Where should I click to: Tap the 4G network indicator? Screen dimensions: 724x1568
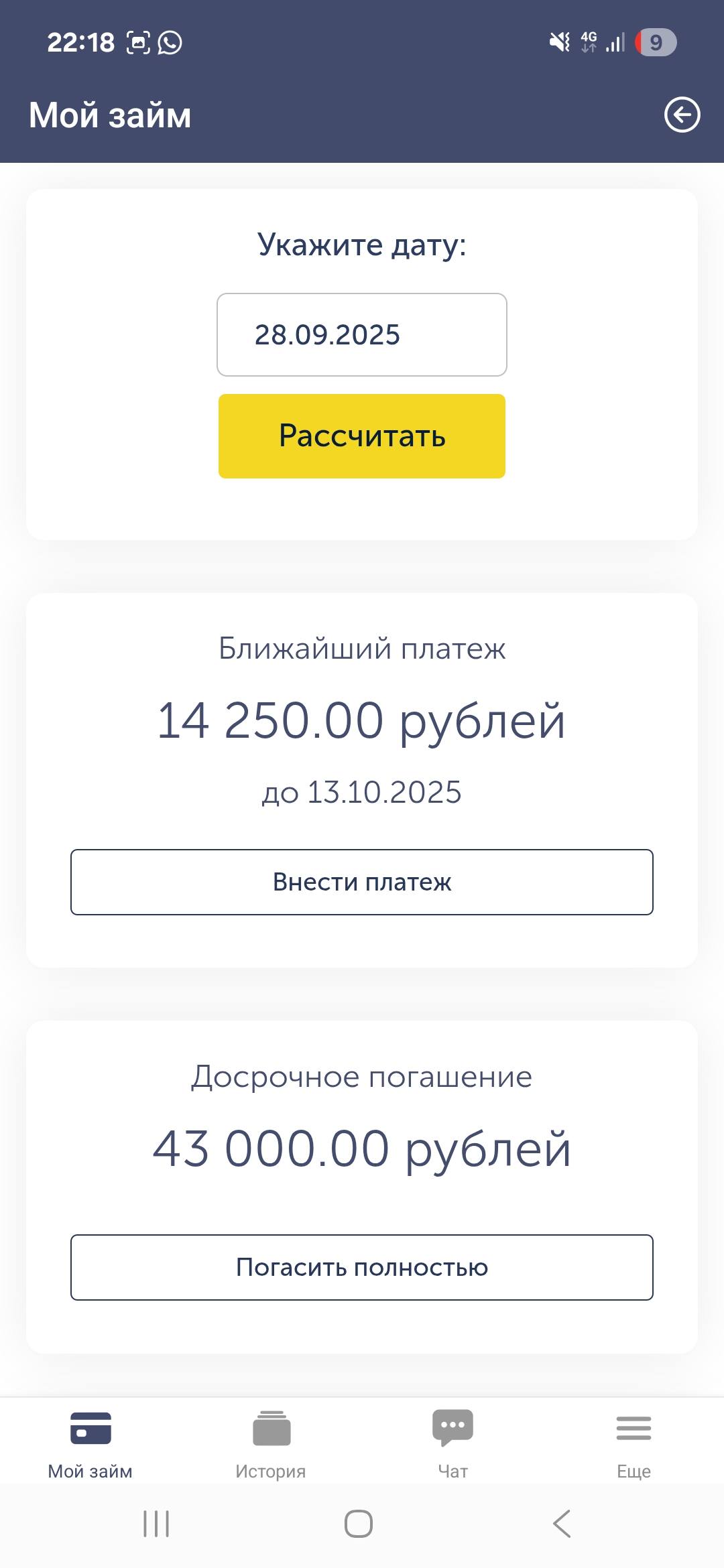click(588, 42)
